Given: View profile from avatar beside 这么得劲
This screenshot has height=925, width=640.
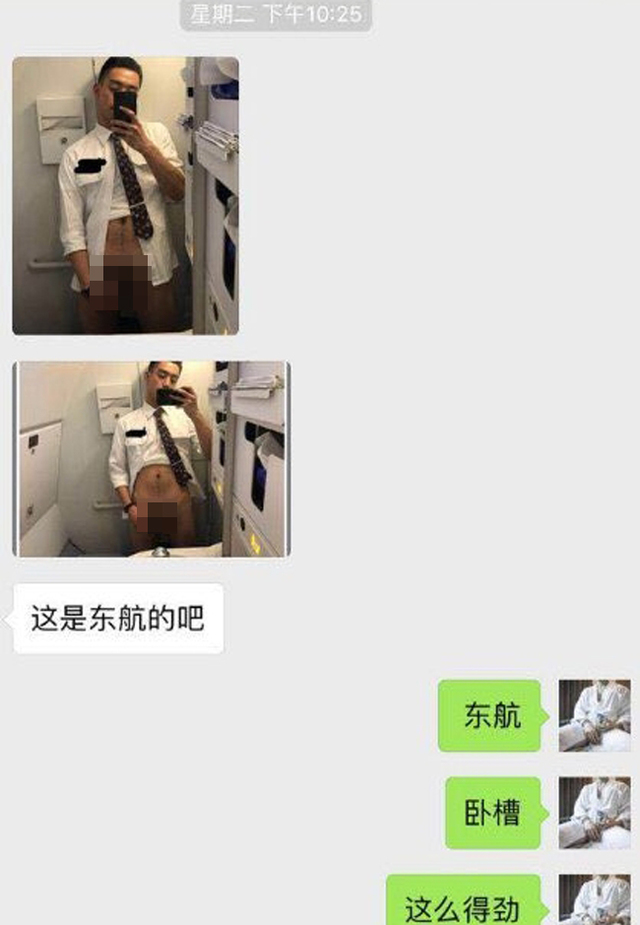Looking at the screenshot, I should click(594, 900).
